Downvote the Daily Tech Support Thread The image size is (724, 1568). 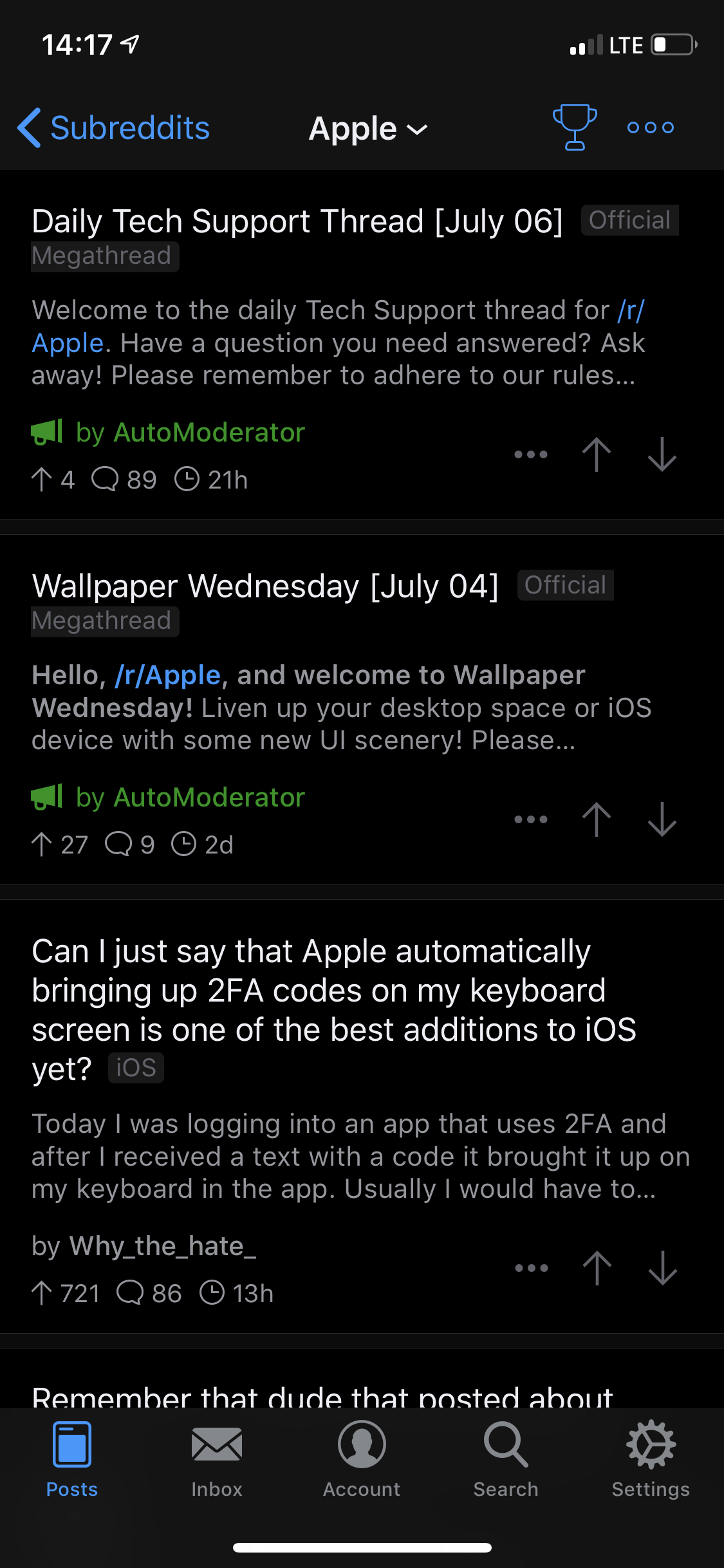(662, 454)
